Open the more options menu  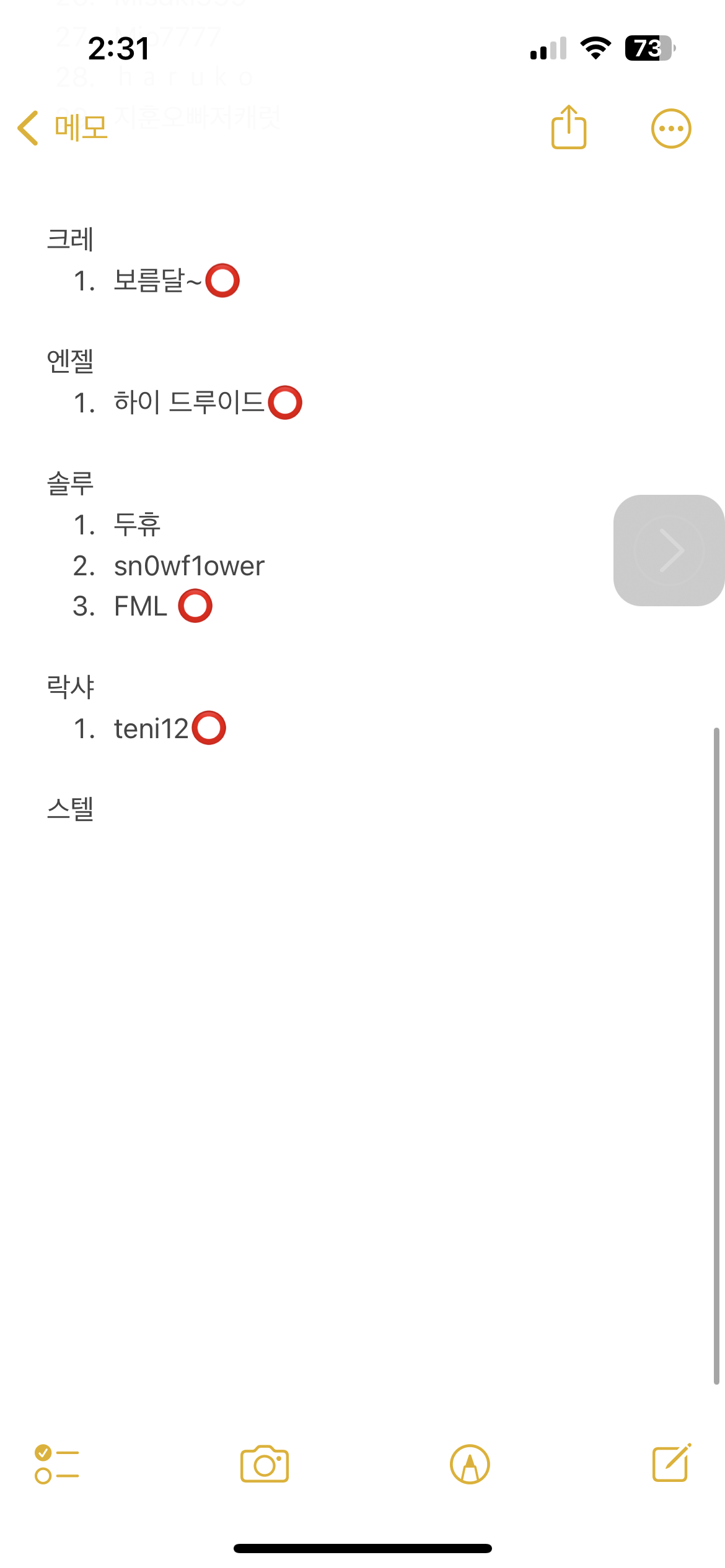point(670,129)
